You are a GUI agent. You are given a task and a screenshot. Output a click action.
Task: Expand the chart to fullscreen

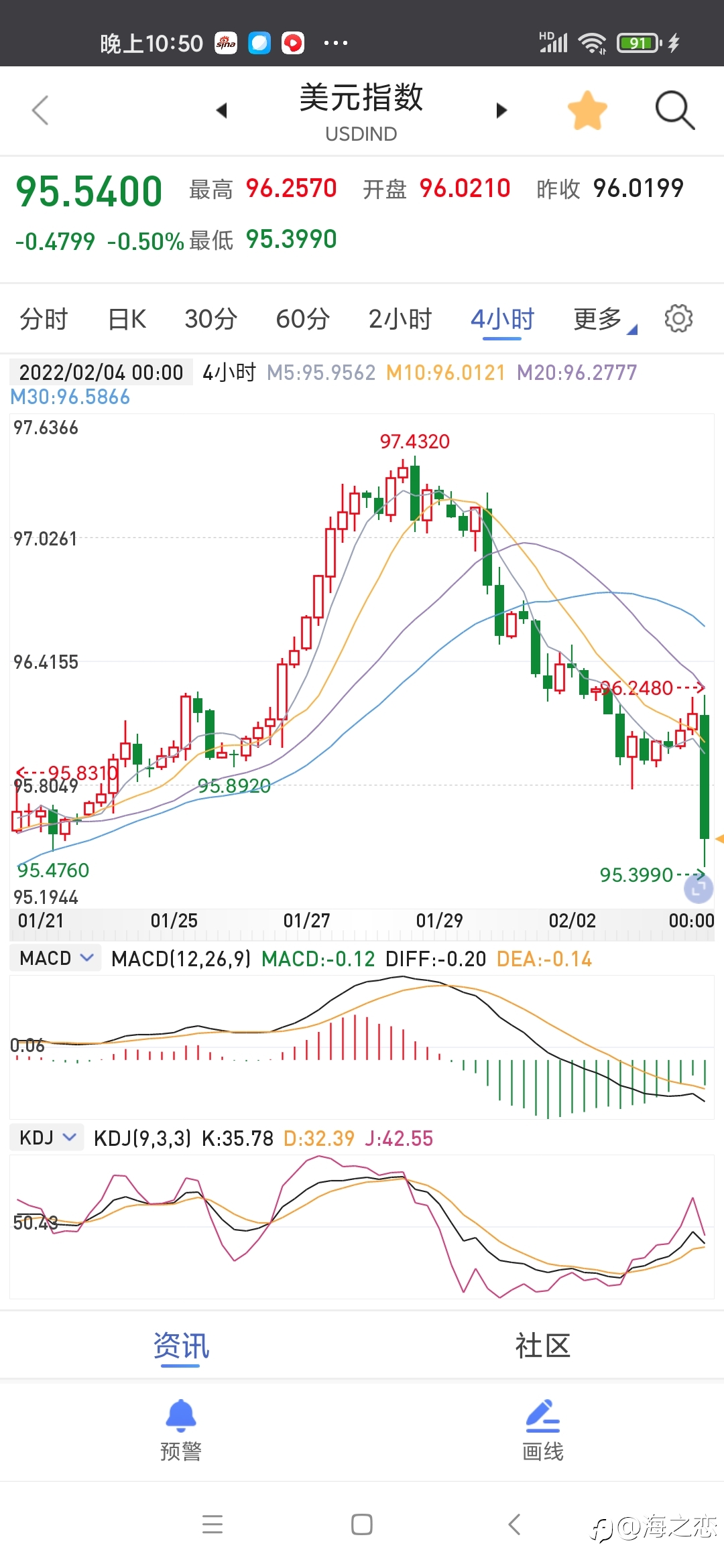(x=699, y=889)
